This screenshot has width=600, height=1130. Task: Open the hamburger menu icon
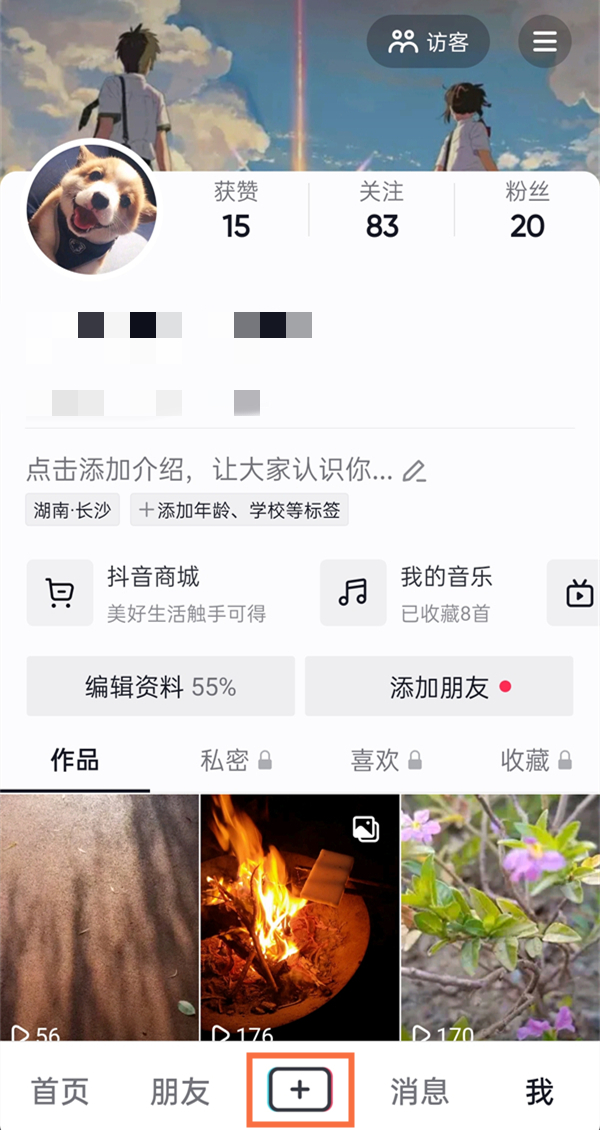[545, 42]
